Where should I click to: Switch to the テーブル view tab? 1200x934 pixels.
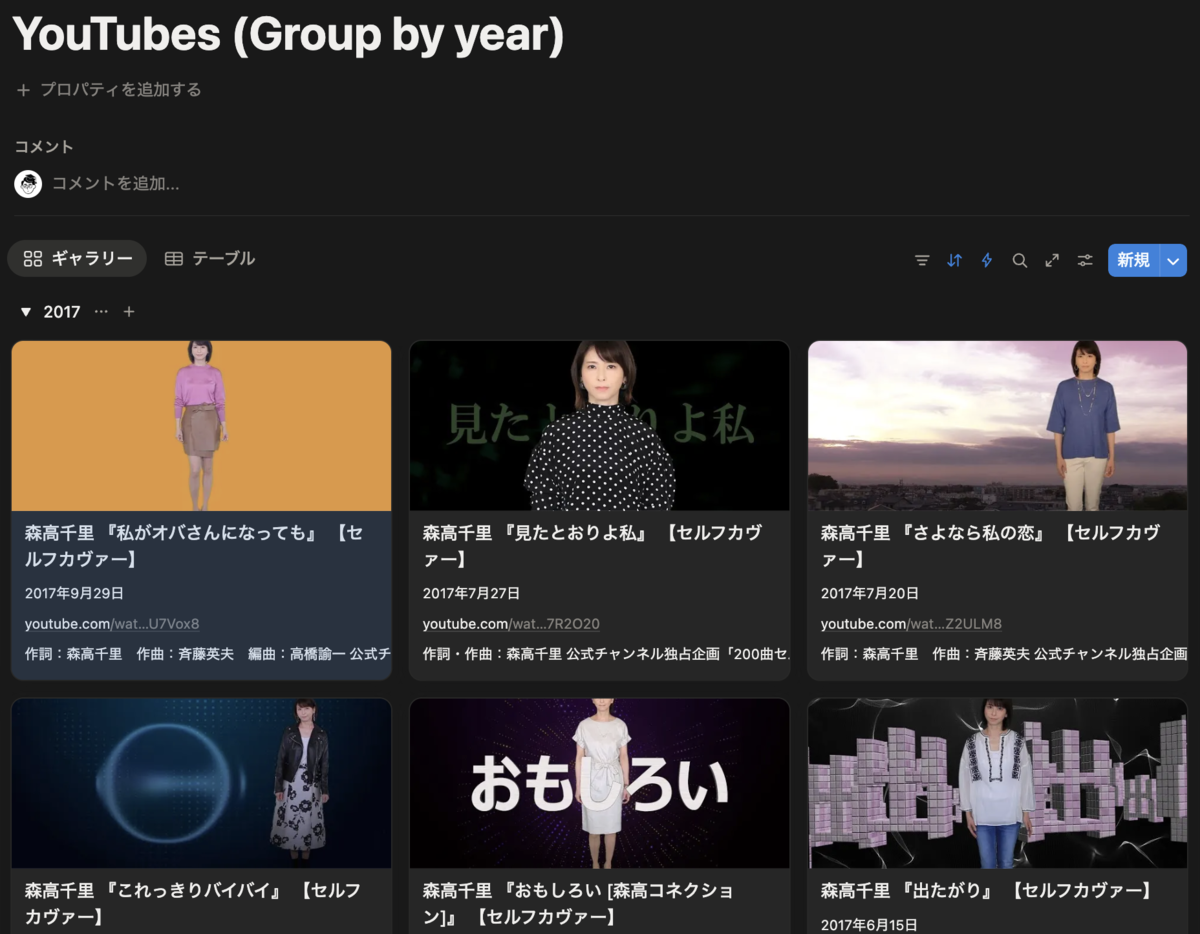click(x=210, y=259)
